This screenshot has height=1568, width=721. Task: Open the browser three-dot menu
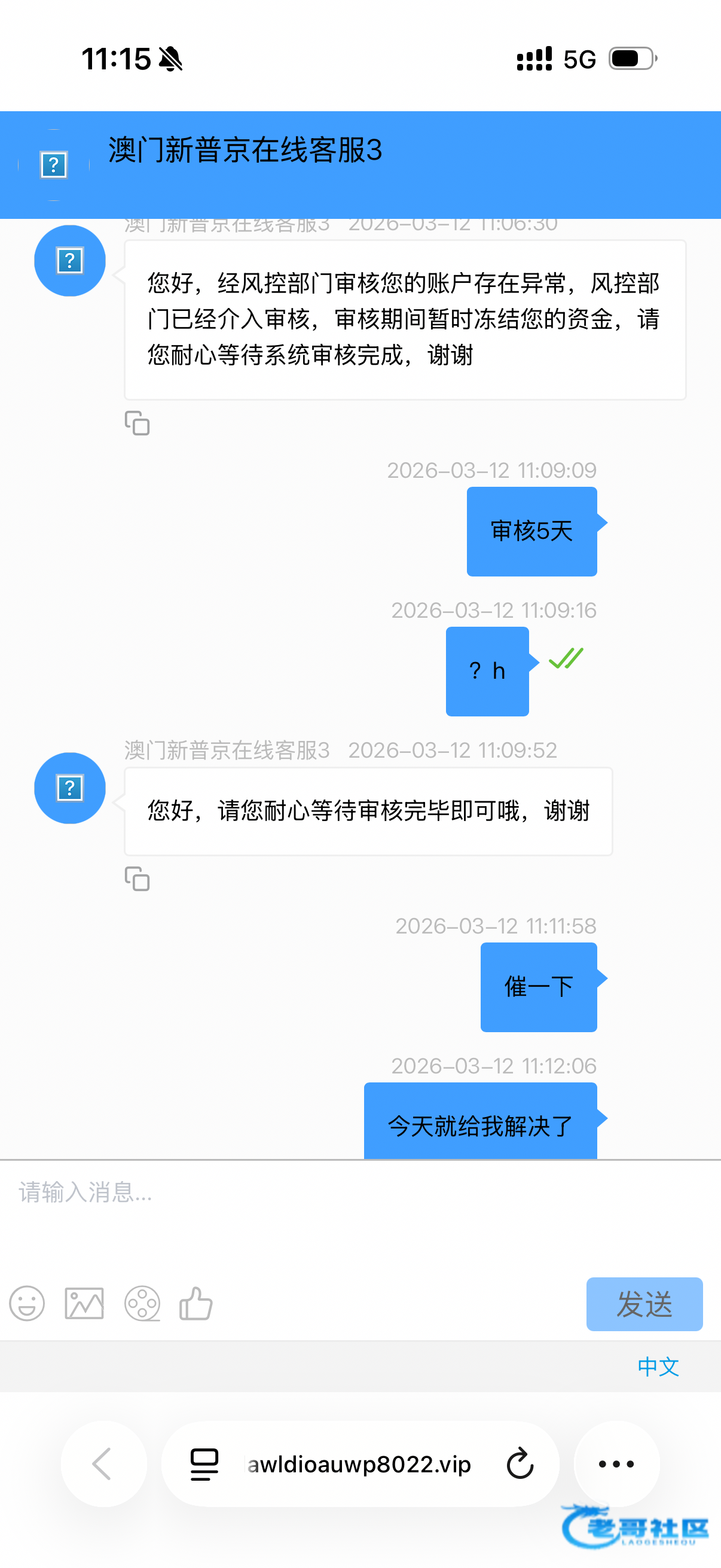(616, 1463)
